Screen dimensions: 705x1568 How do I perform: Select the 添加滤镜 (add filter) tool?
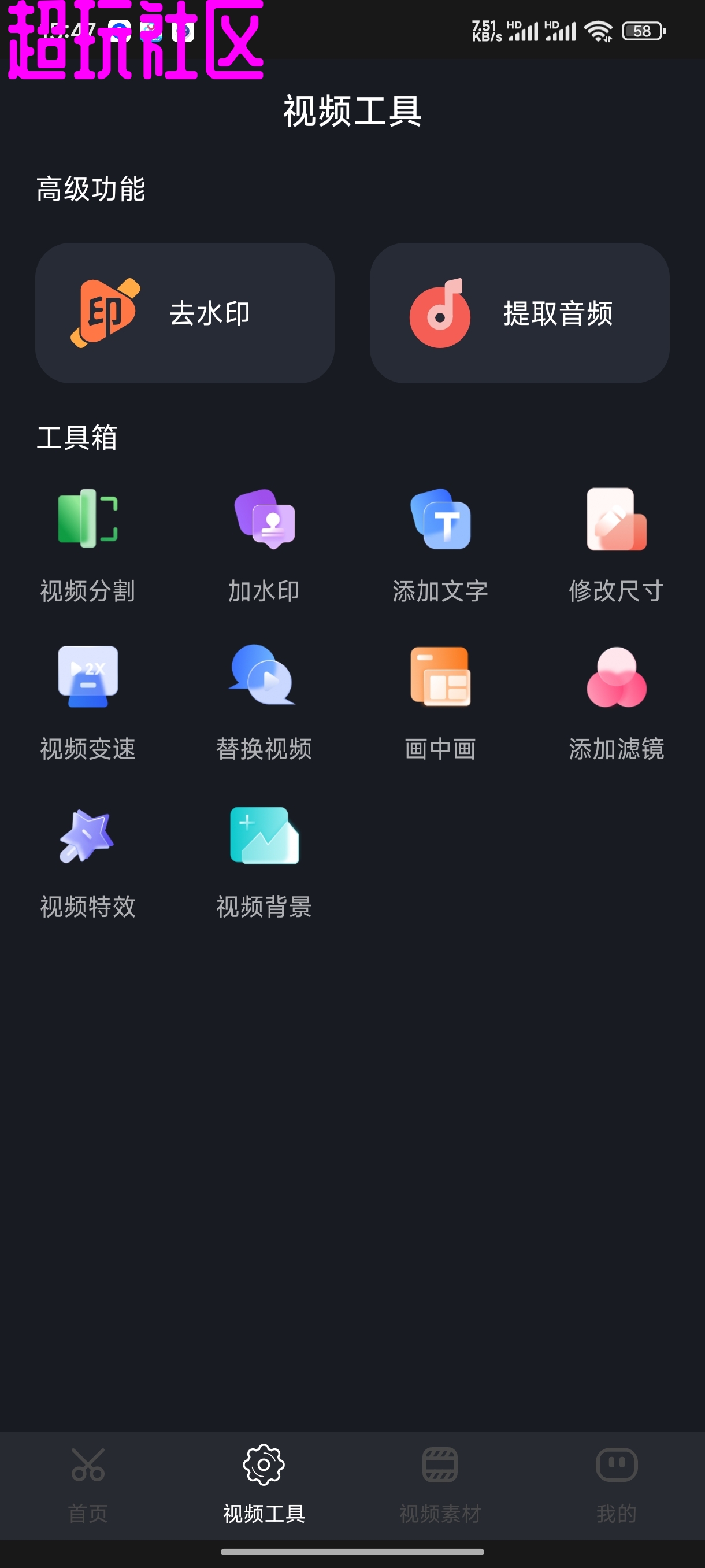point(617,703)
